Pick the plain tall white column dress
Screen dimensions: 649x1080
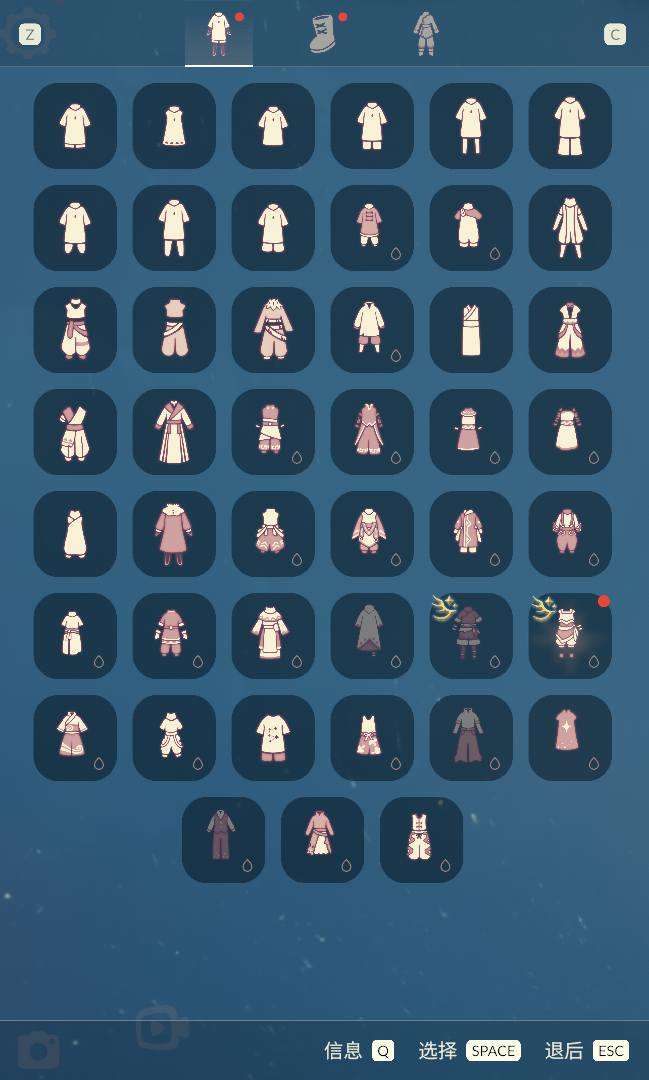471,329
